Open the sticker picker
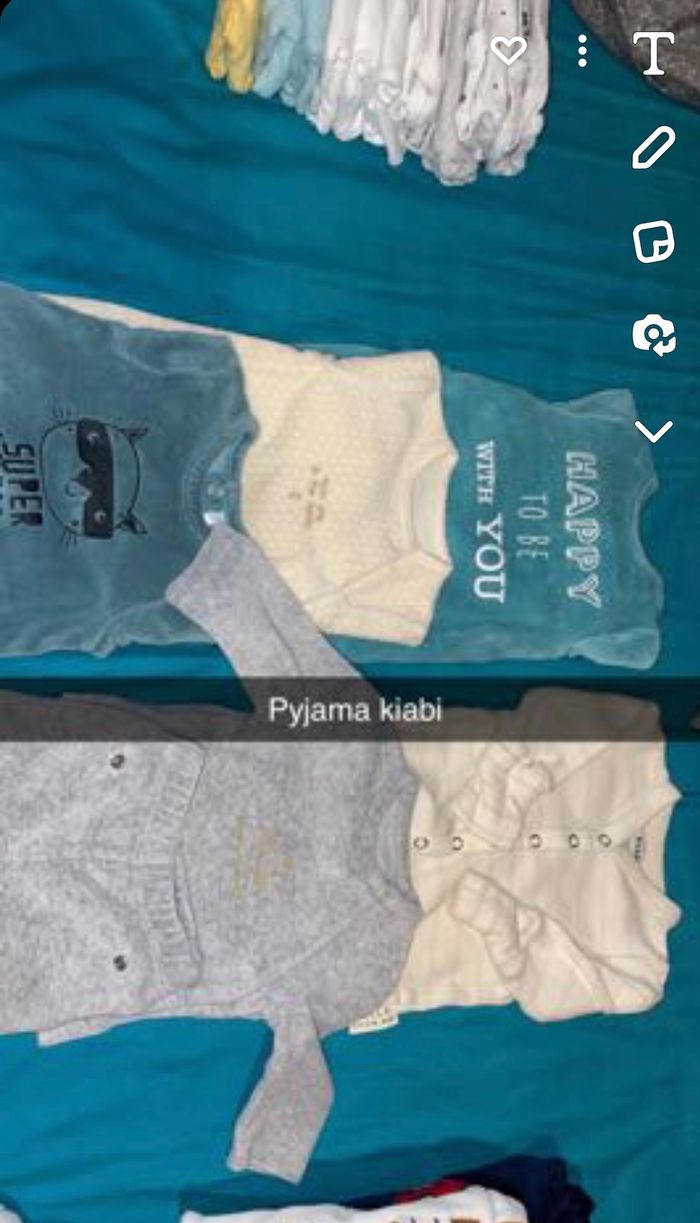This screenshot has width=700, height=1223. [654, 242]
